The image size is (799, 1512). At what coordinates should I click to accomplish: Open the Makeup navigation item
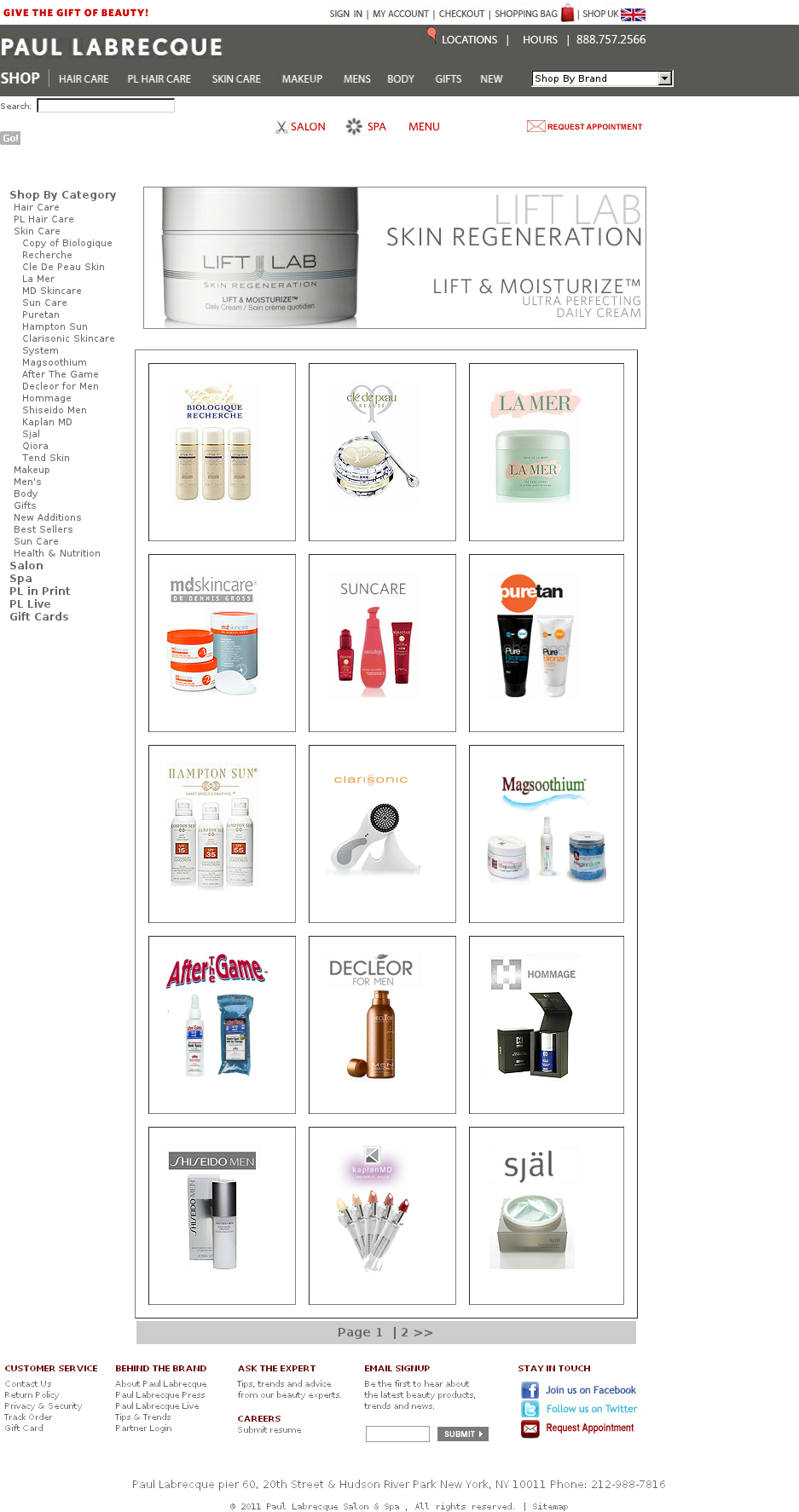tap(302, 79)
